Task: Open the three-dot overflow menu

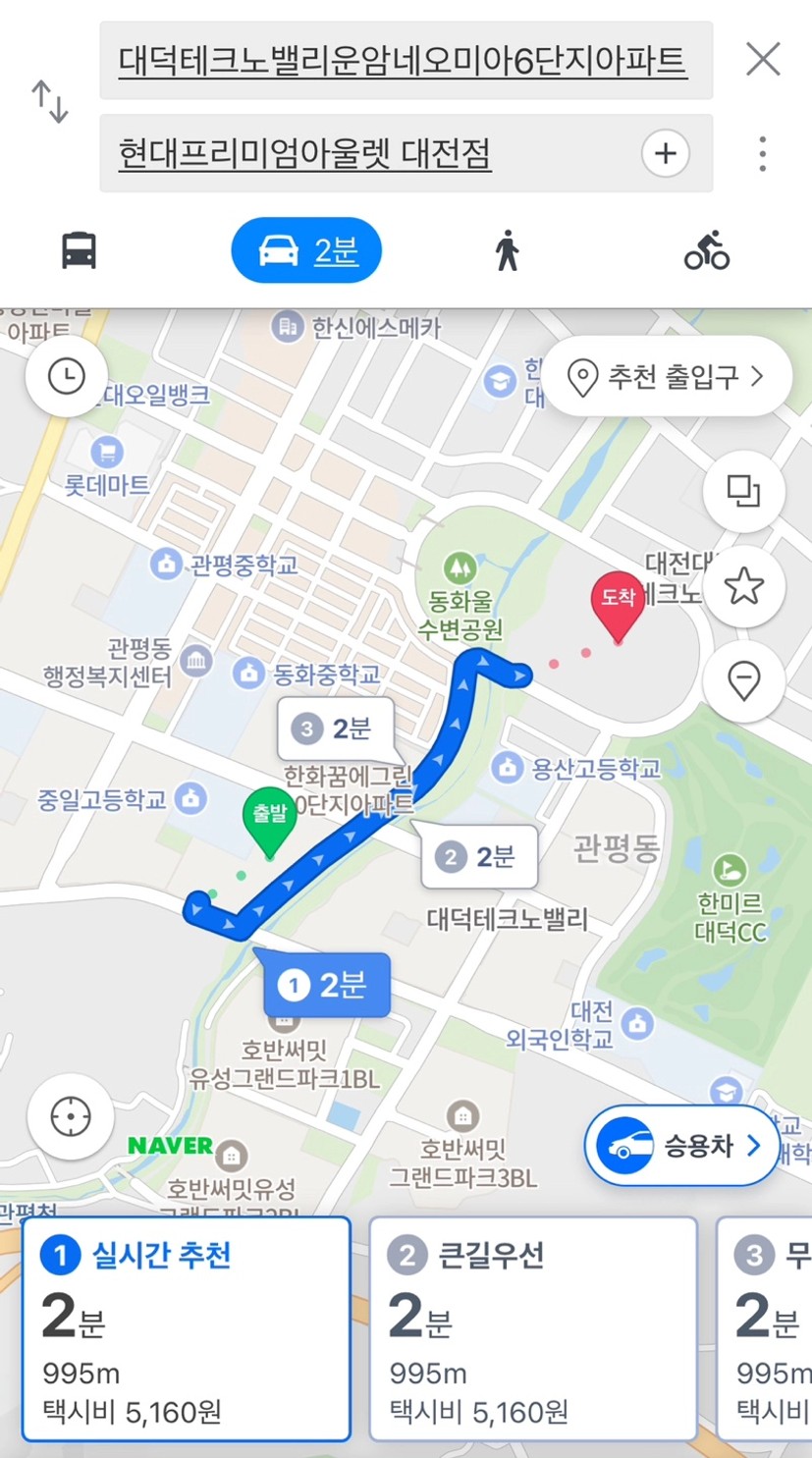Action: (x=763, y=153)
